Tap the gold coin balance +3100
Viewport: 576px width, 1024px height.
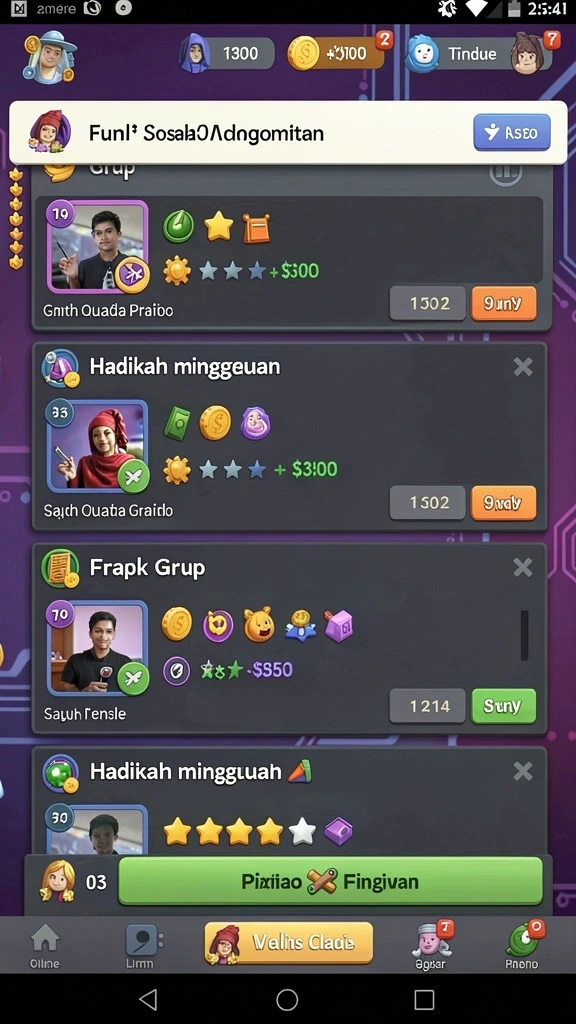(x=336, y=54)
